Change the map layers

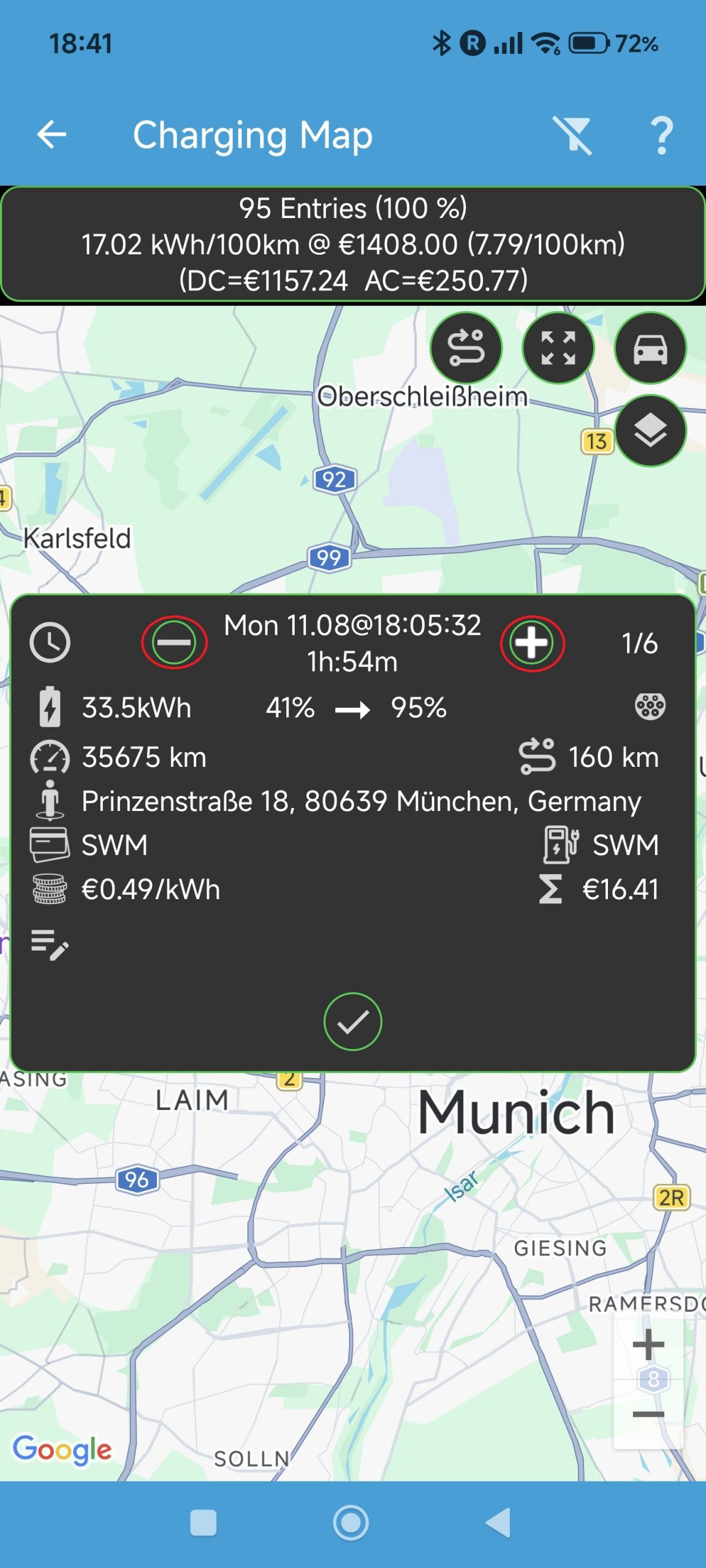650,431
